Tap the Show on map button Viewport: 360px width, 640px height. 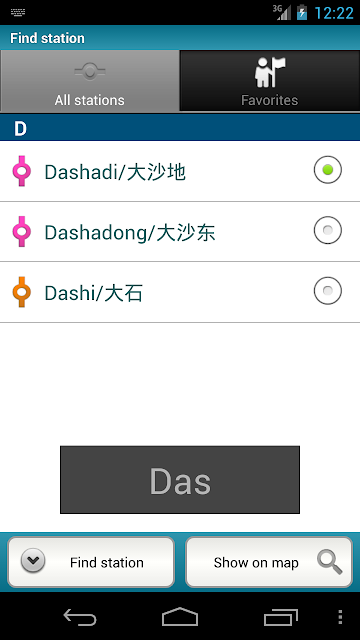coord(269,562)
